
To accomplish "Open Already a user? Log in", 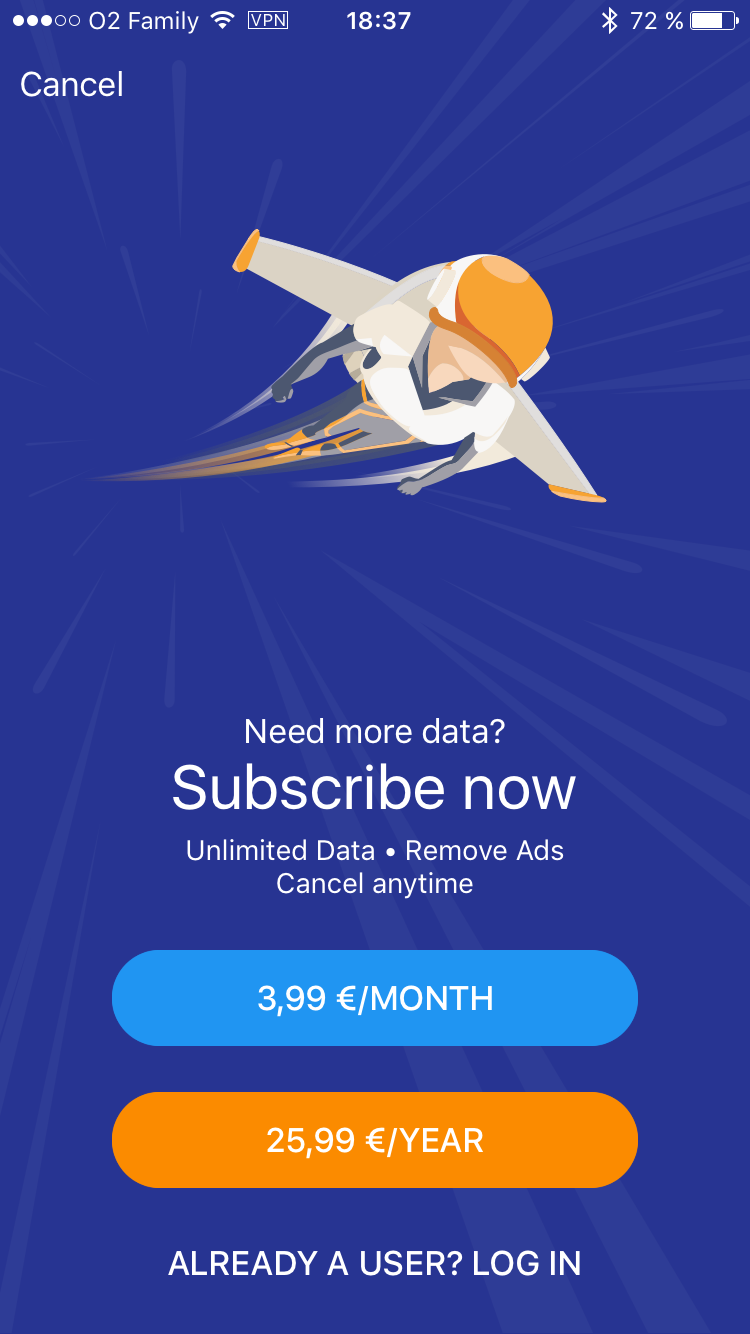I will click(x=375, y=1263).
